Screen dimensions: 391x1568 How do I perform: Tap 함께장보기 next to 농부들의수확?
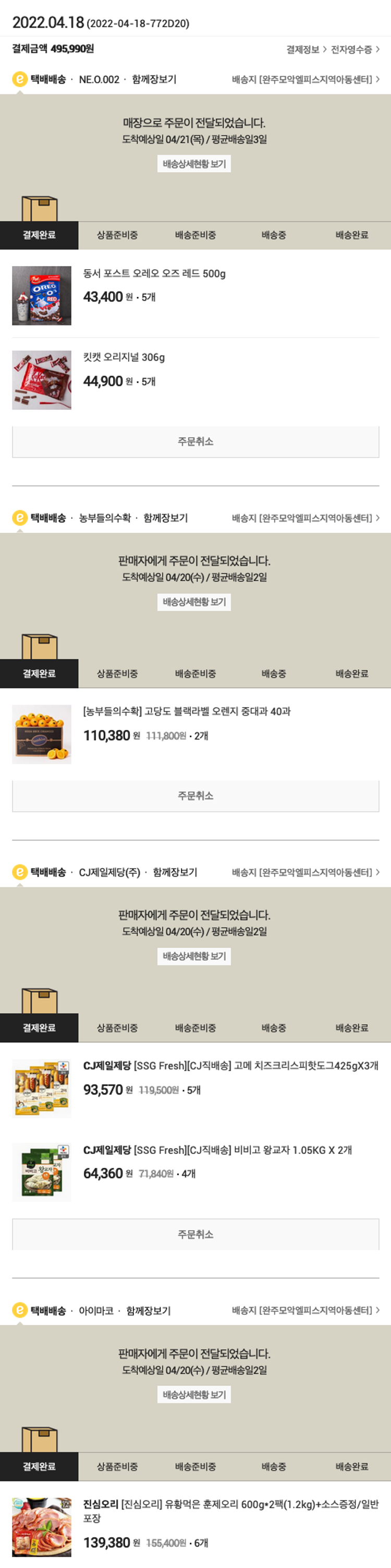coord(166,518)
